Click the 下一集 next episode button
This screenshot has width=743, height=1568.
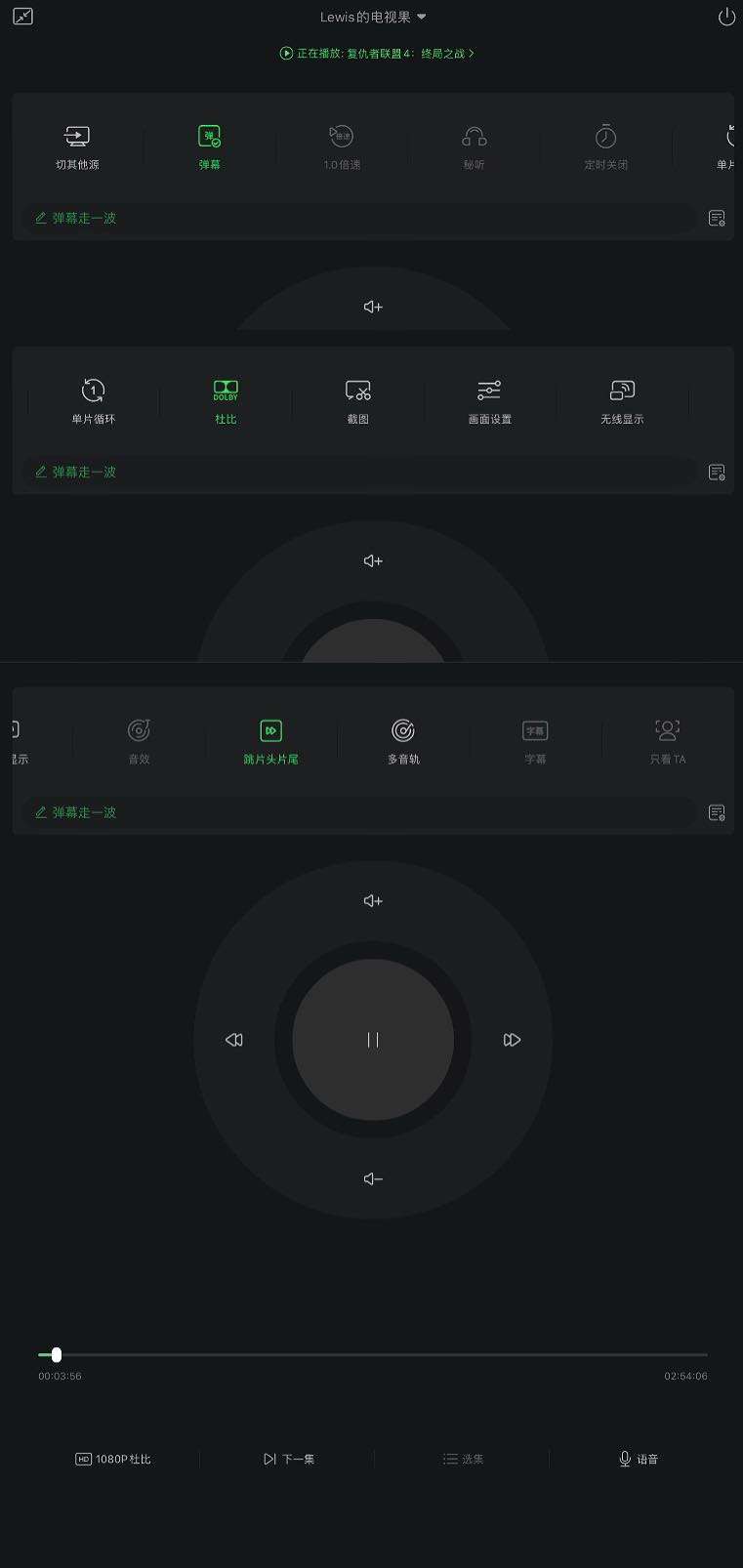(x=290, y=1459)
